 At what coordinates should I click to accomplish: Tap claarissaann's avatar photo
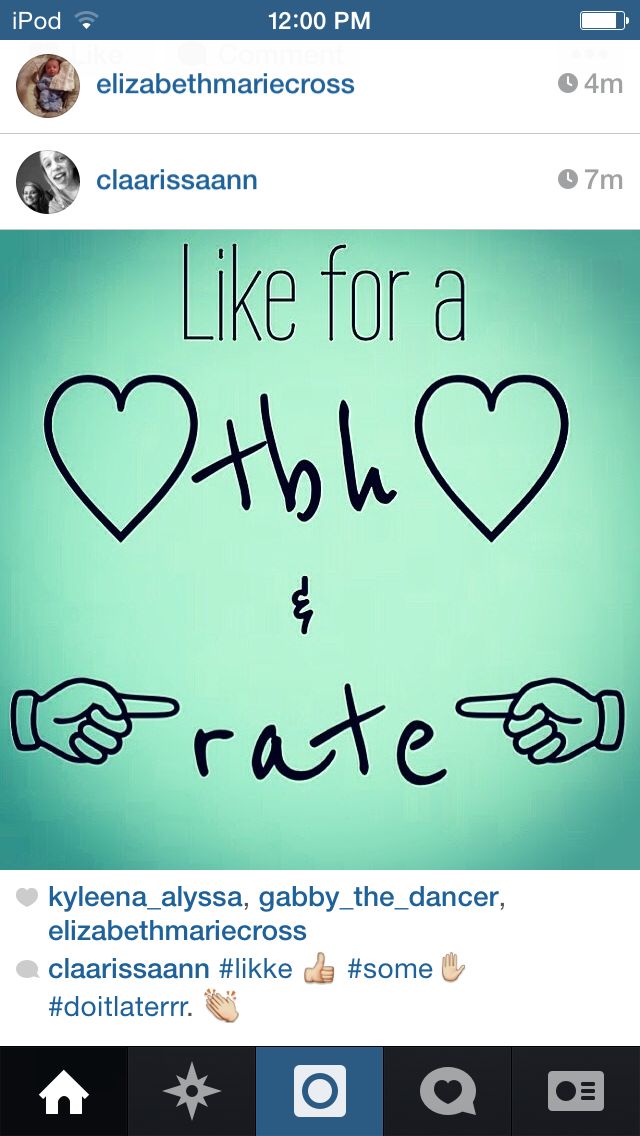tap(48, 181)
